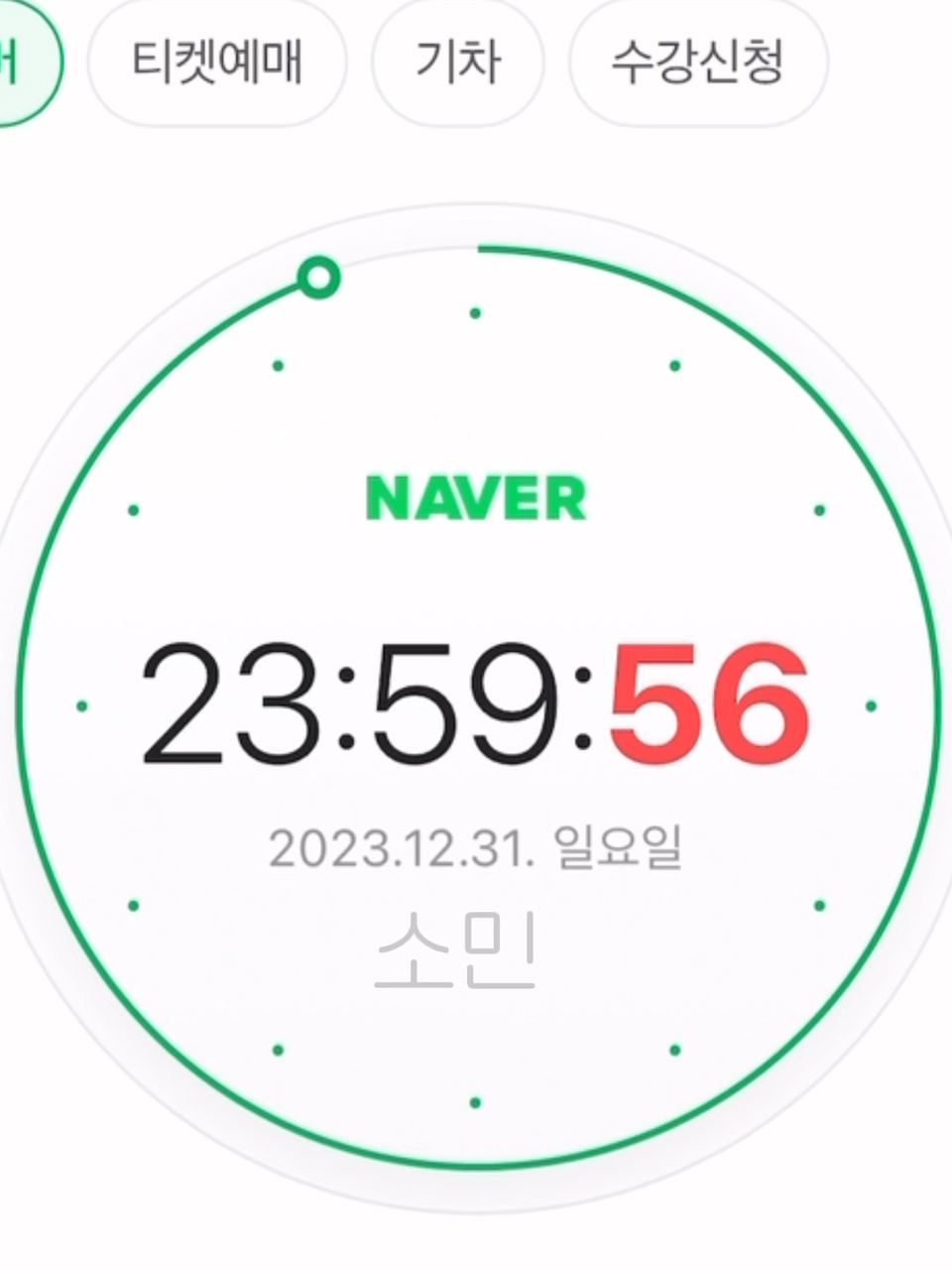Select the 수강신청 filter chip
Screen dimensions: 952x1270
coord(697,62)
